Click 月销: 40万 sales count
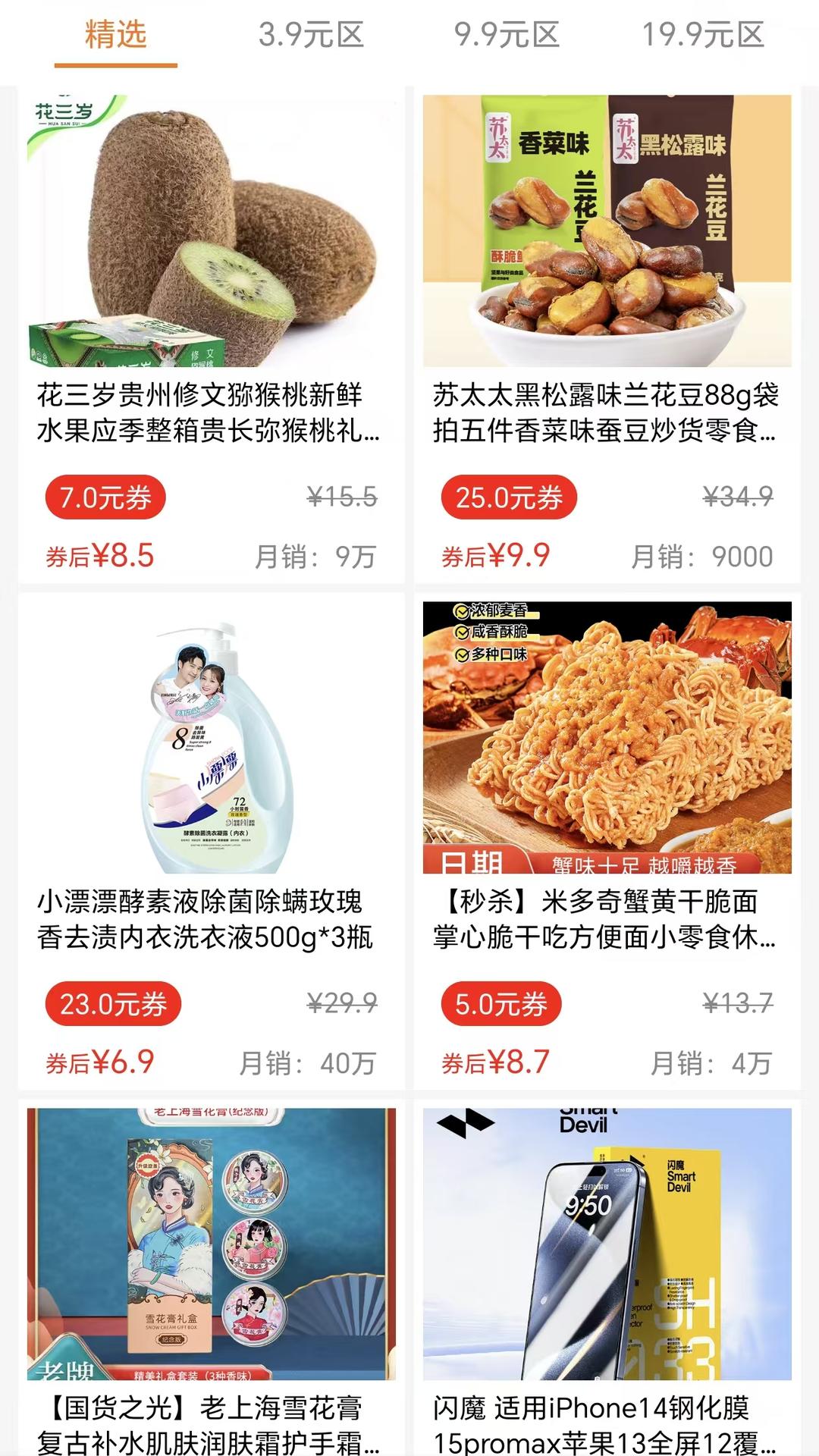 click(311, 1063)
